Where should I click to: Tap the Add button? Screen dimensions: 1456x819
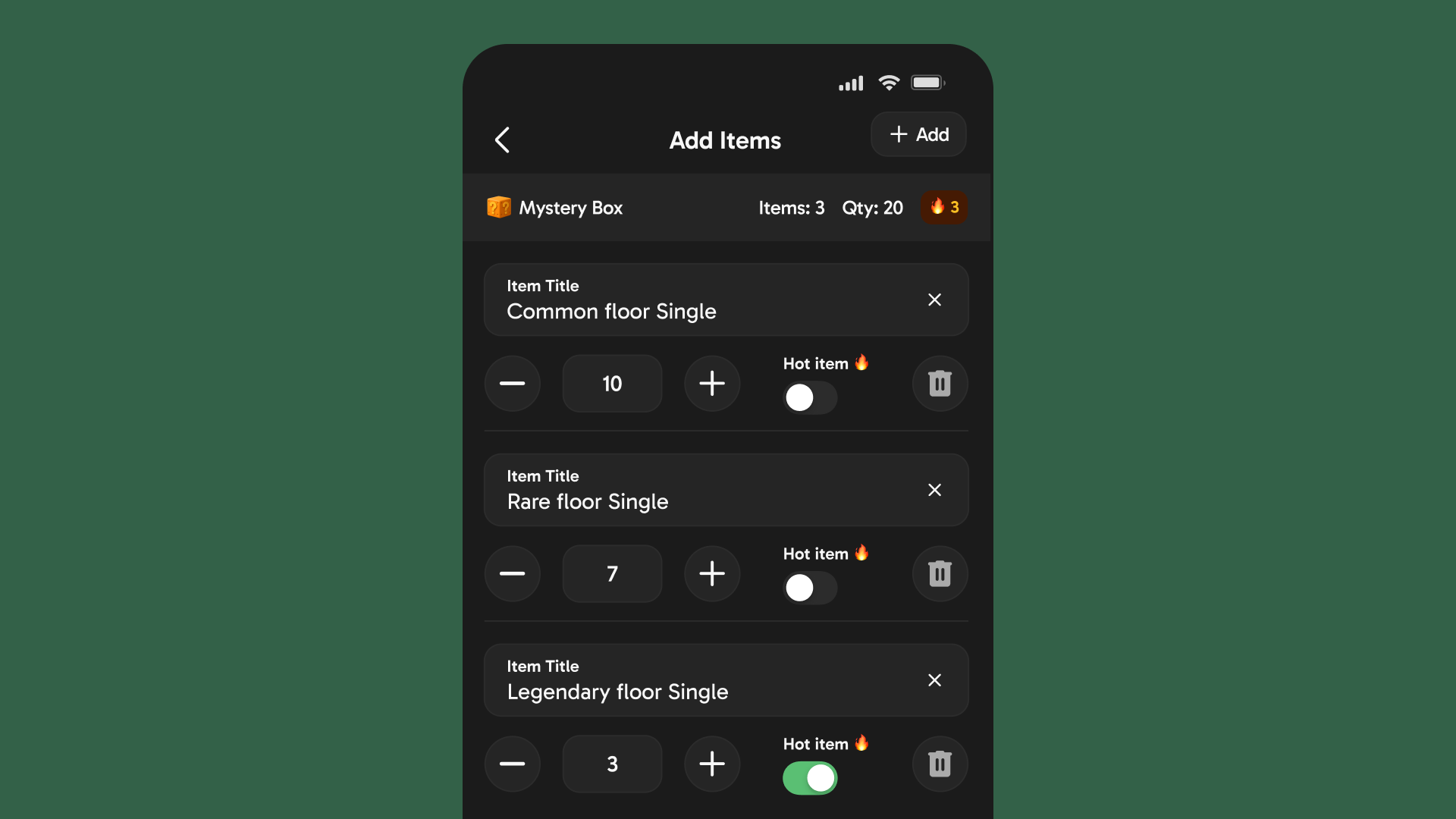[x=918, y=134]
